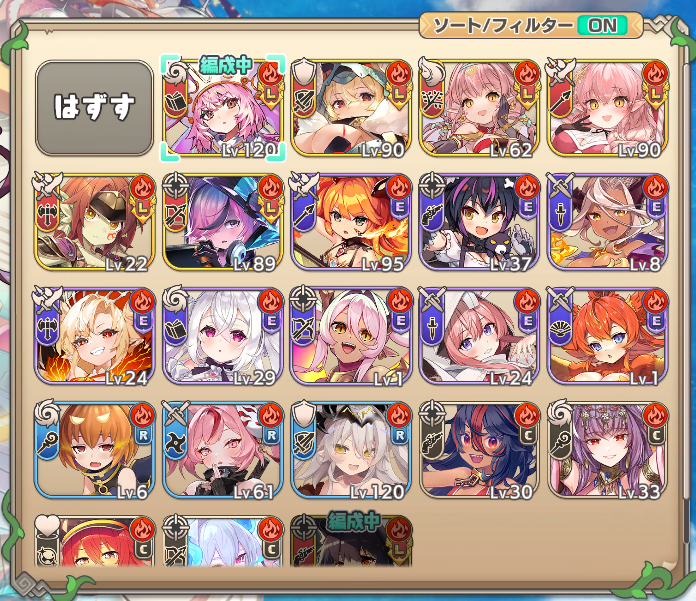Select the Lv30 C-rank character
This screenshot has height=601, width=696.
(x=479, y=450)
